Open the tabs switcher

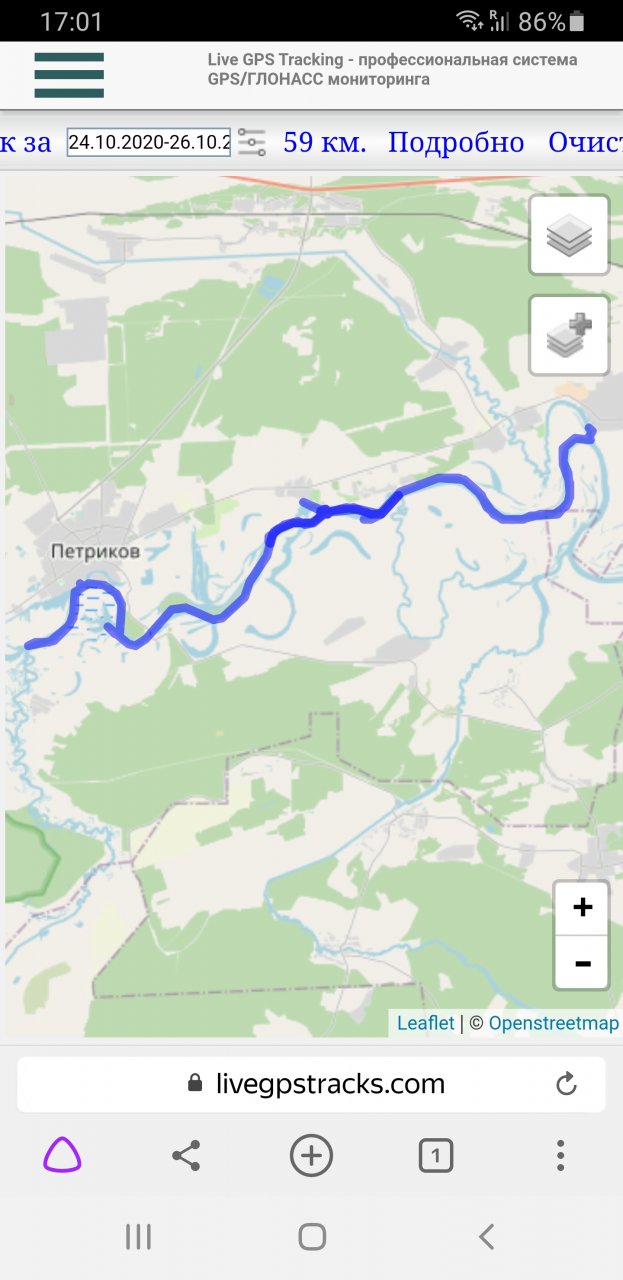(x=435, y=1156)
